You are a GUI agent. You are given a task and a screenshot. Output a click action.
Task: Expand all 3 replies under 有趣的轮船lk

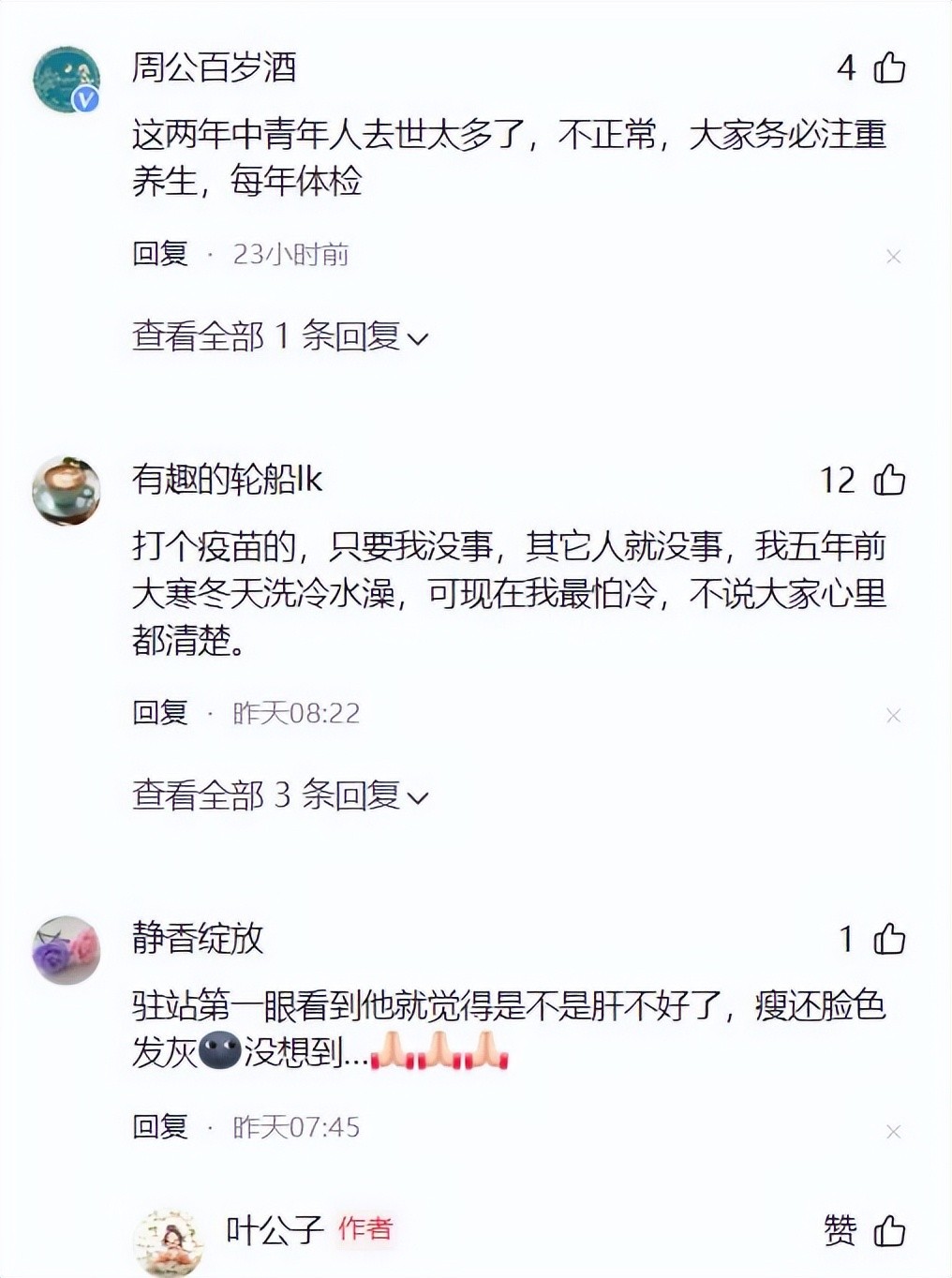279,795
